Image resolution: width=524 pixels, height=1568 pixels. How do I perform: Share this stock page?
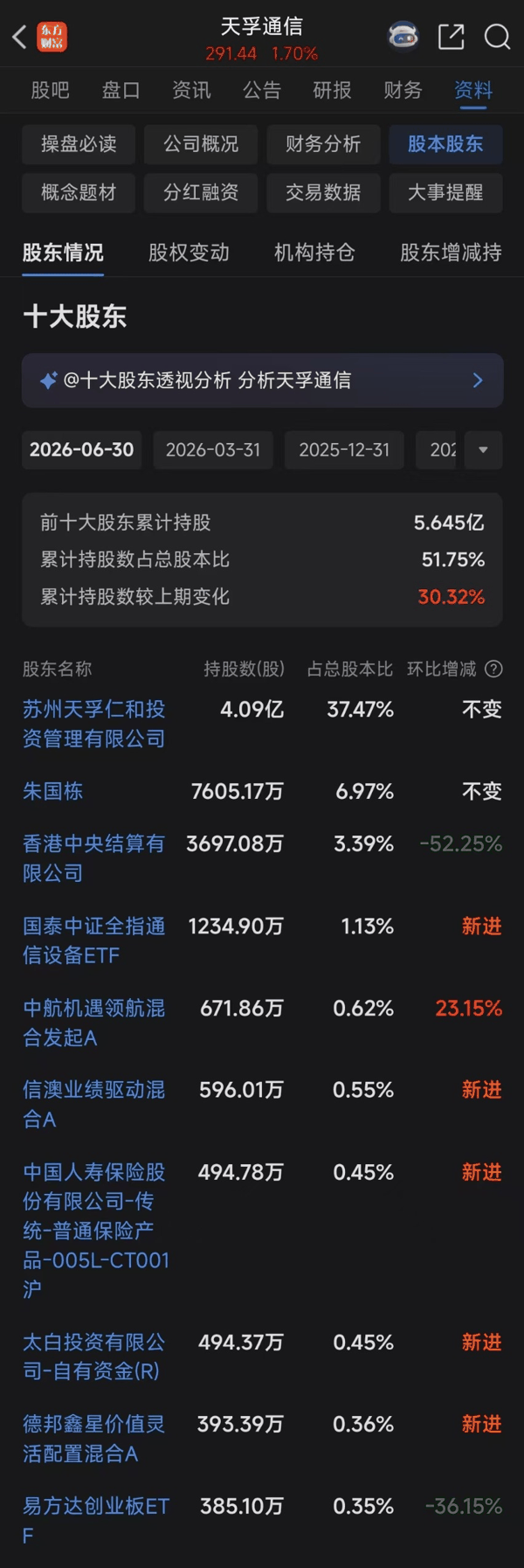(x=451, y=37)
